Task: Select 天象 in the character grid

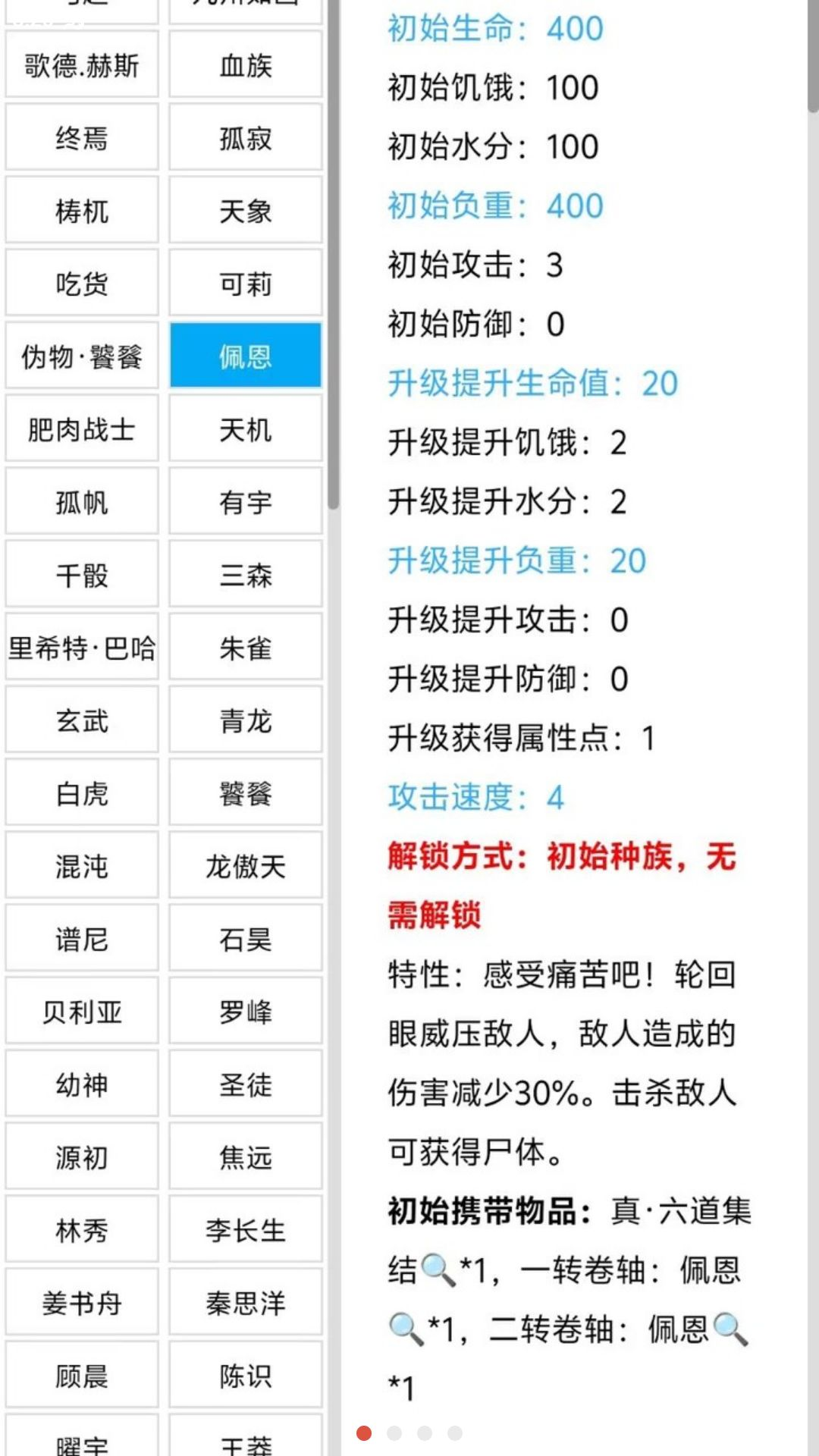Action: (x=246, y=211)
